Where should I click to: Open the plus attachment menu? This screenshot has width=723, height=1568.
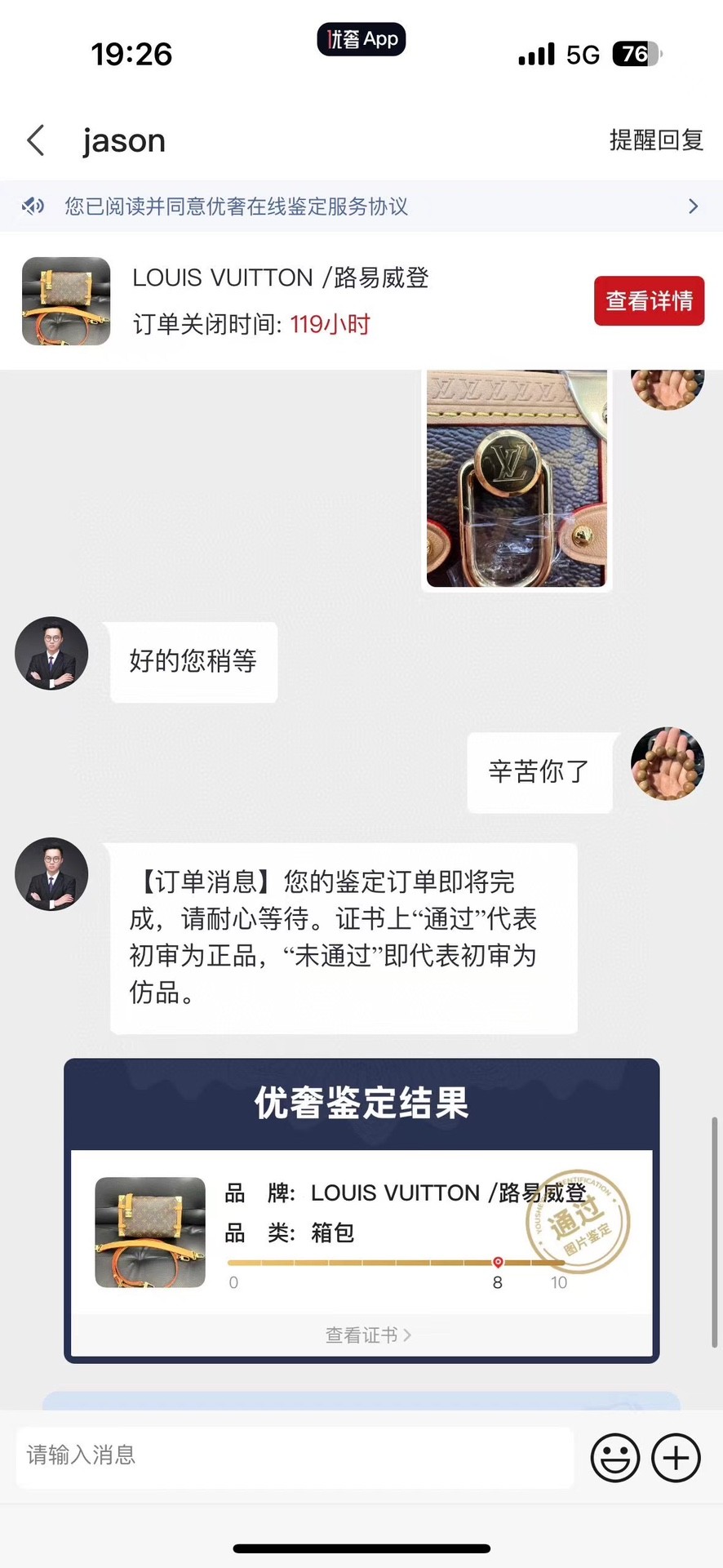(676, 1457)
